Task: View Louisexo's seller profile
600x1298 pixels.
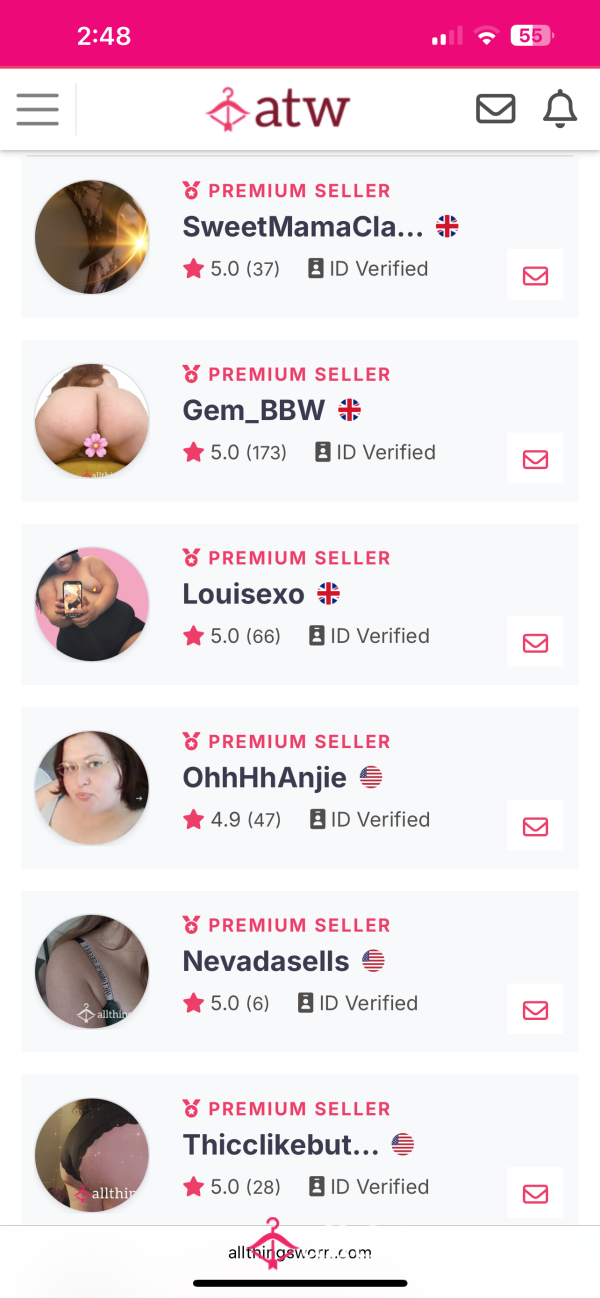Action: pos(243,594)
